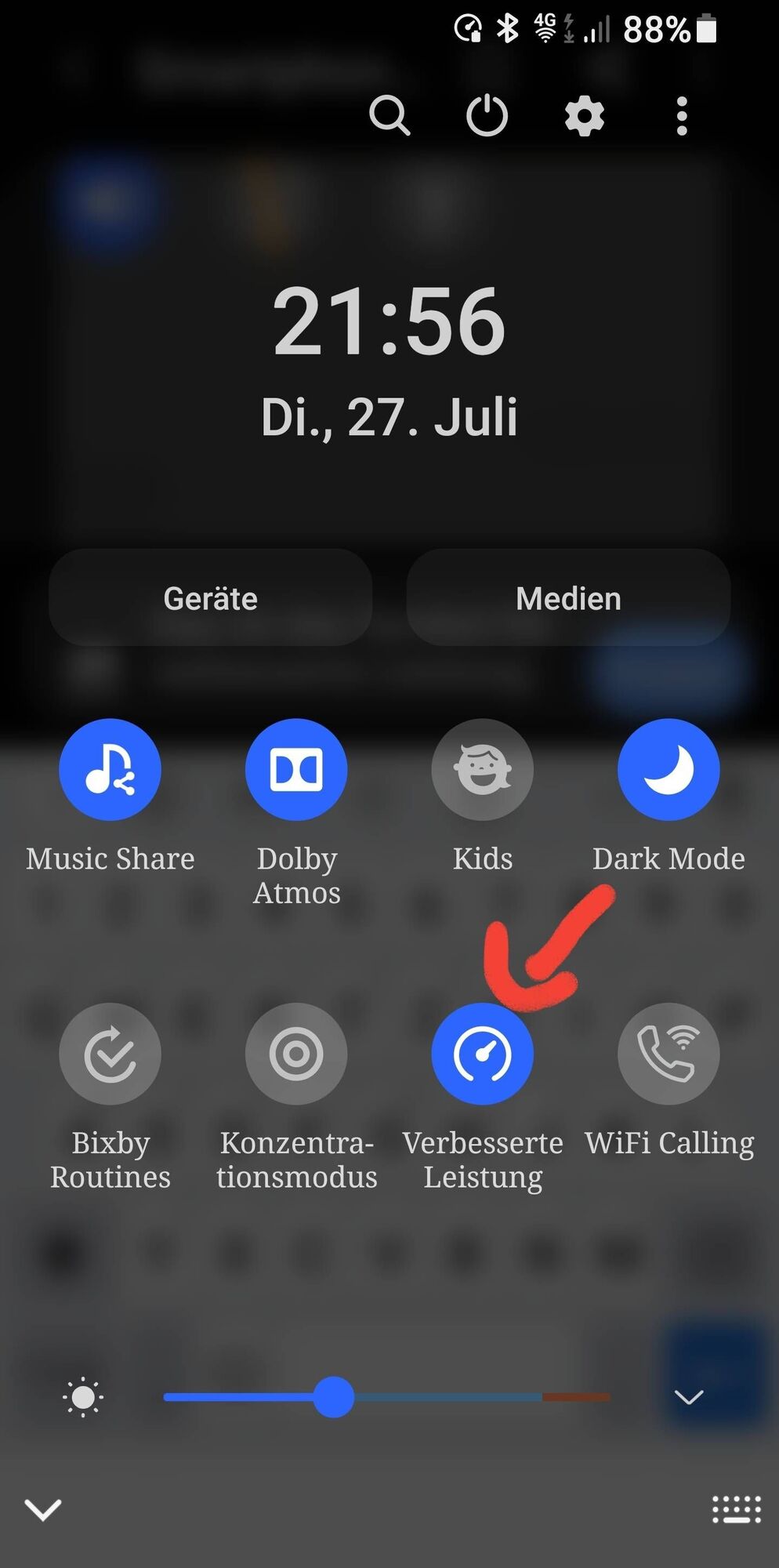Image resolution: width=779 pixels, height=1568 pixels.
Task: Tap the down chevron in navigation bar
Action: coord(43,1508)
